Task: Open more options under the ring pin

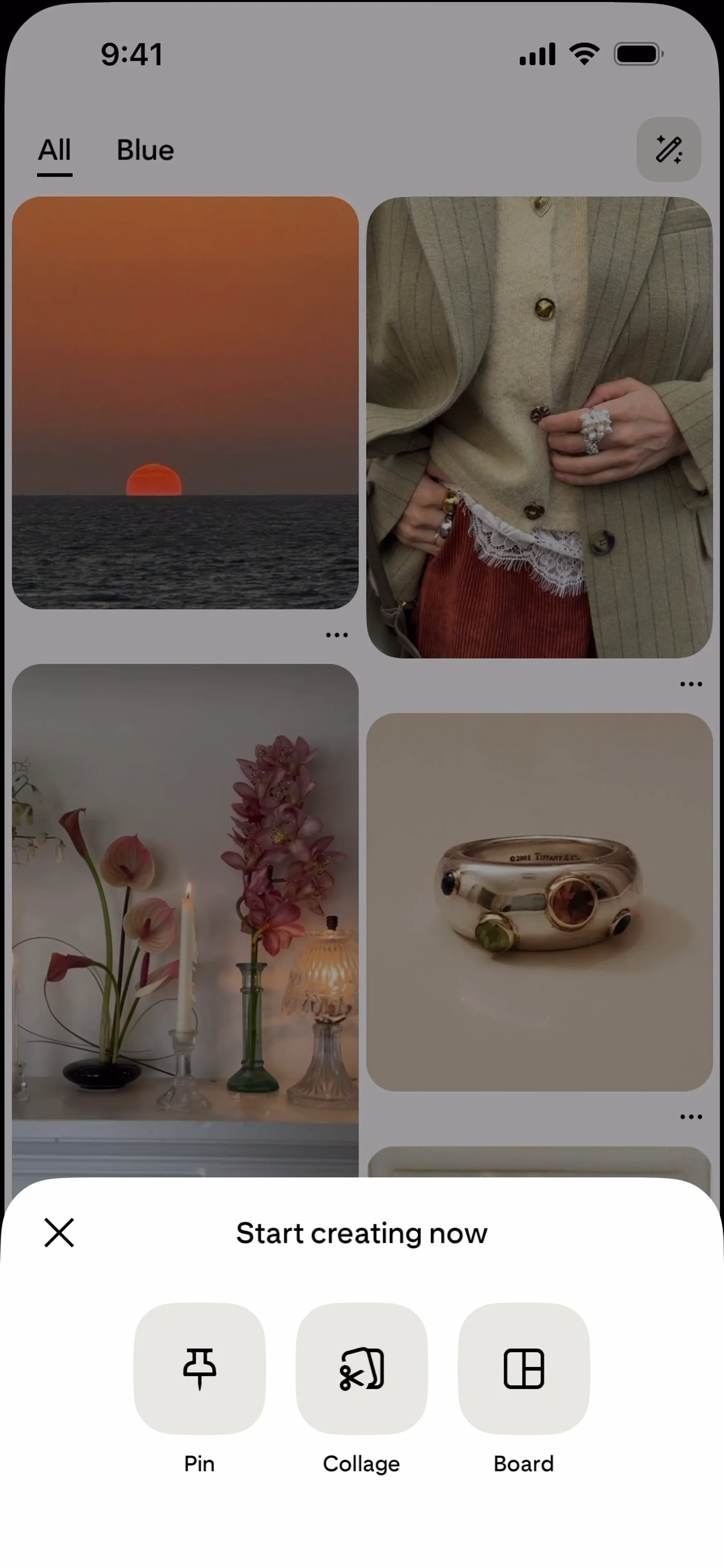Action: 691,1117
